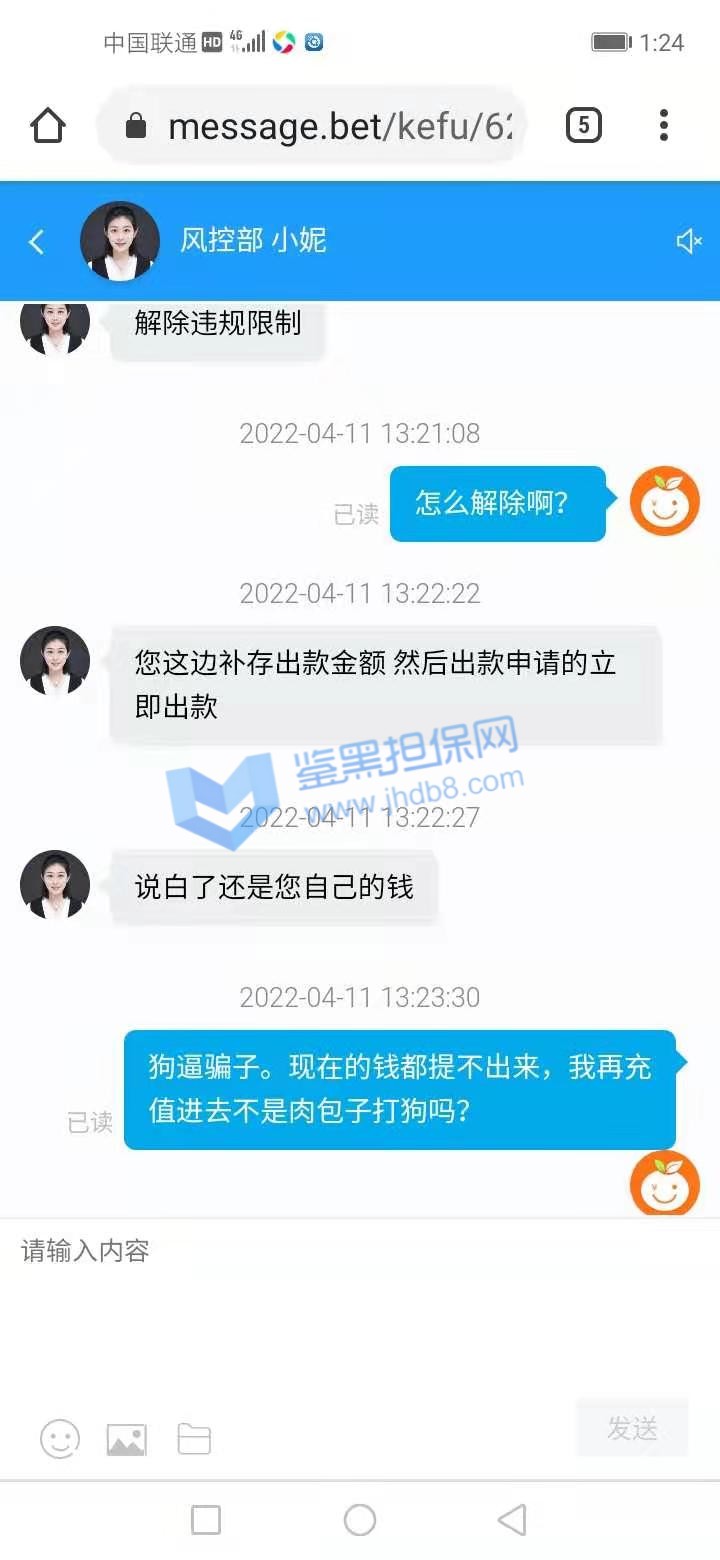The width and height of the screenshot is (720, 1560).
Task: Focus the 请输入内容 message field
Action: tap(360, 1300)
